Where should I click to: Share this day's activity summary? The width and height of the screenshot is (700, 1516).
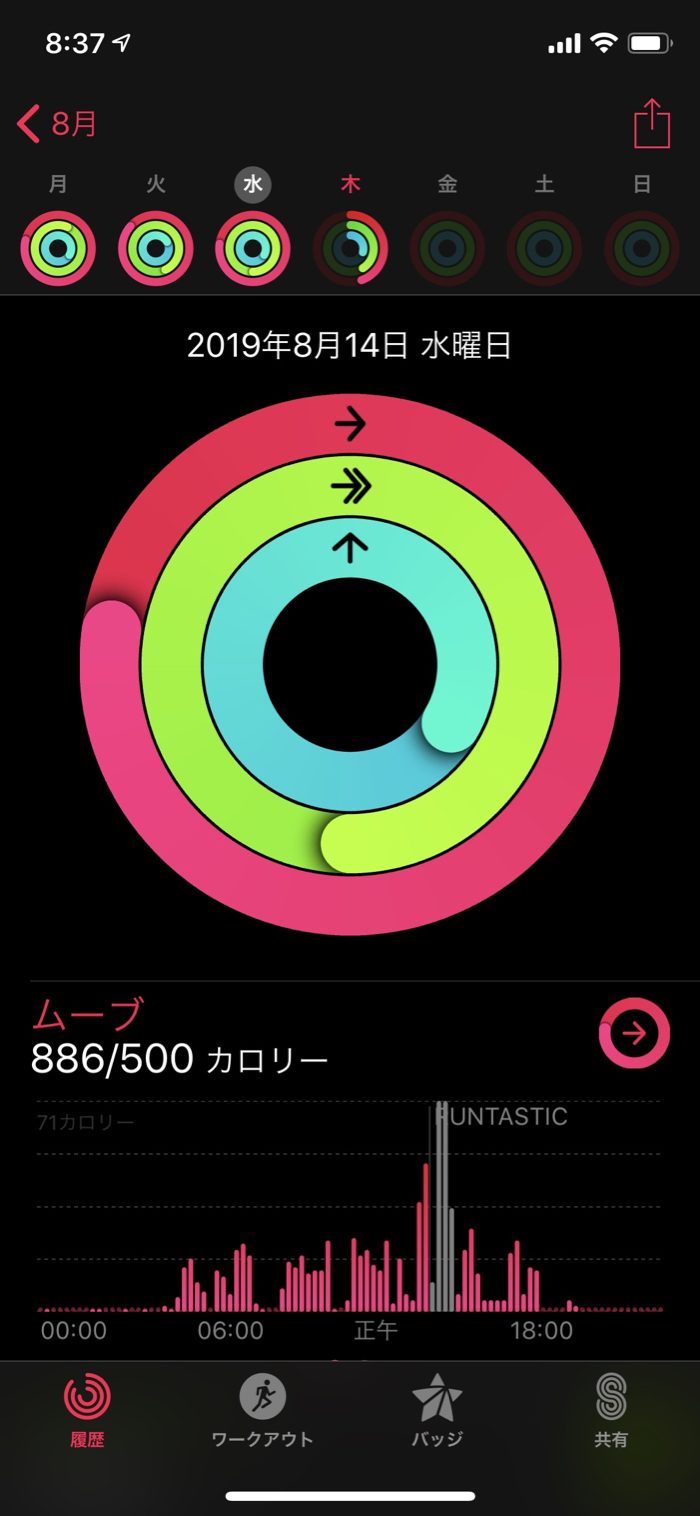pyautogui.click(x=651, y=125)
